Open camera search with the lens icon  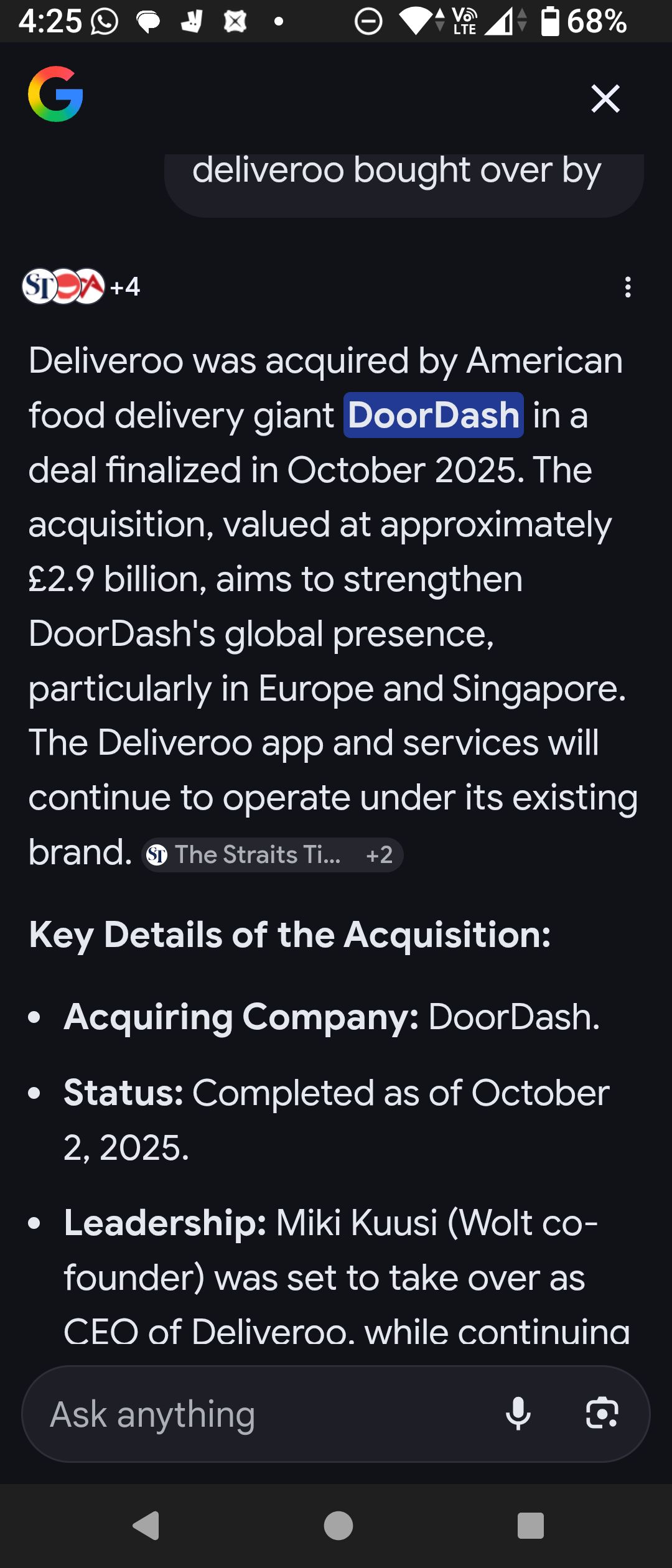[x=602, y=1414]
